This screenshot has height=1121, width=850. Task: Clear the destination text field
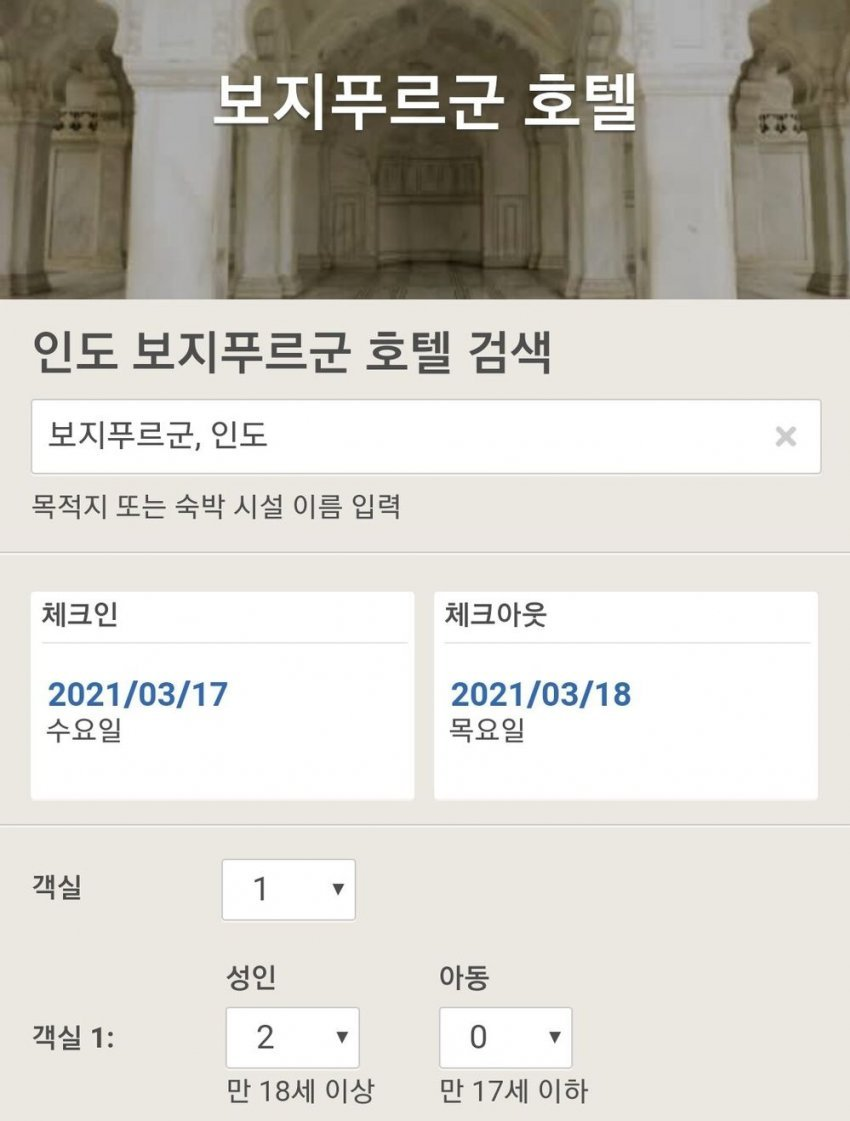click(x=786, y=437)
